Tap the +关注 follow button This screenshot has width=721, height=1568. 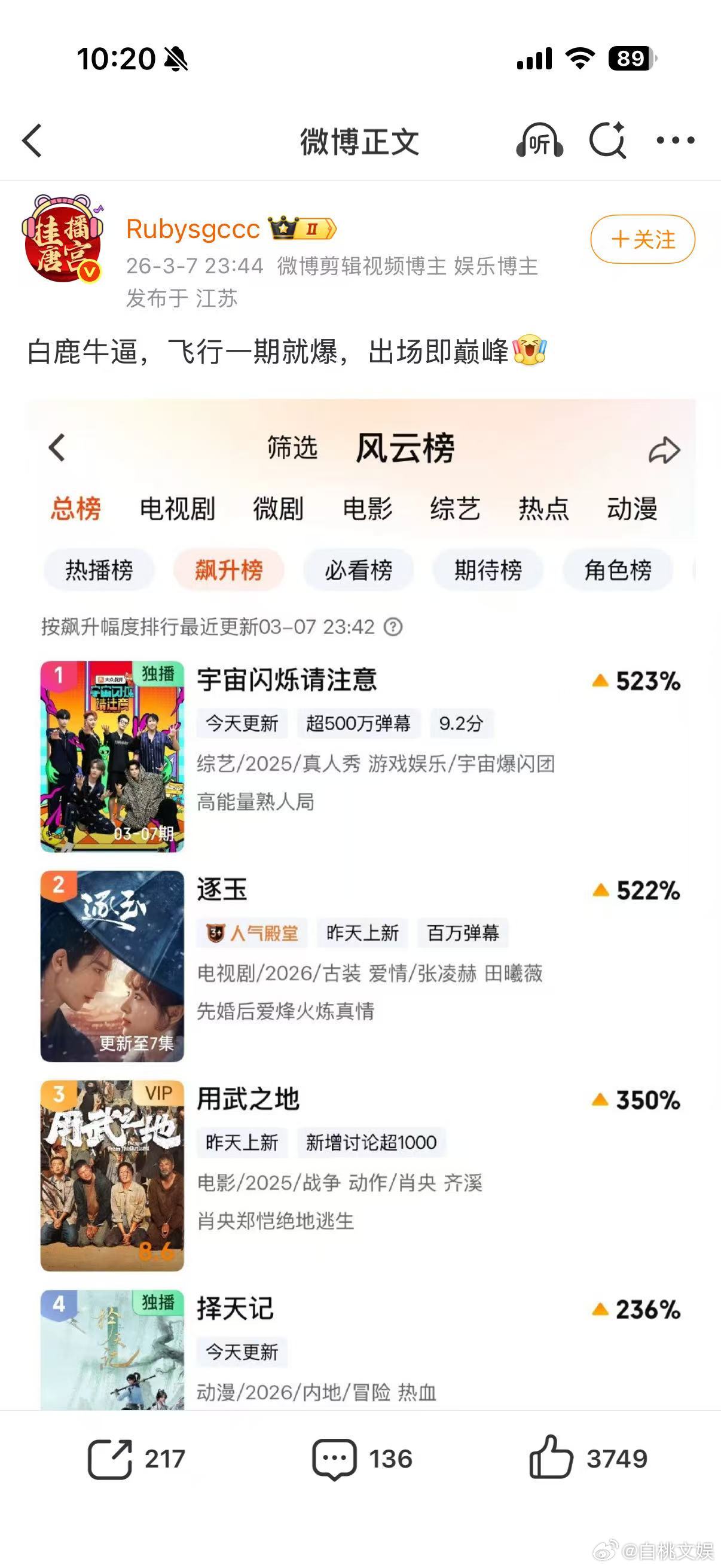[x=642, y=240]
